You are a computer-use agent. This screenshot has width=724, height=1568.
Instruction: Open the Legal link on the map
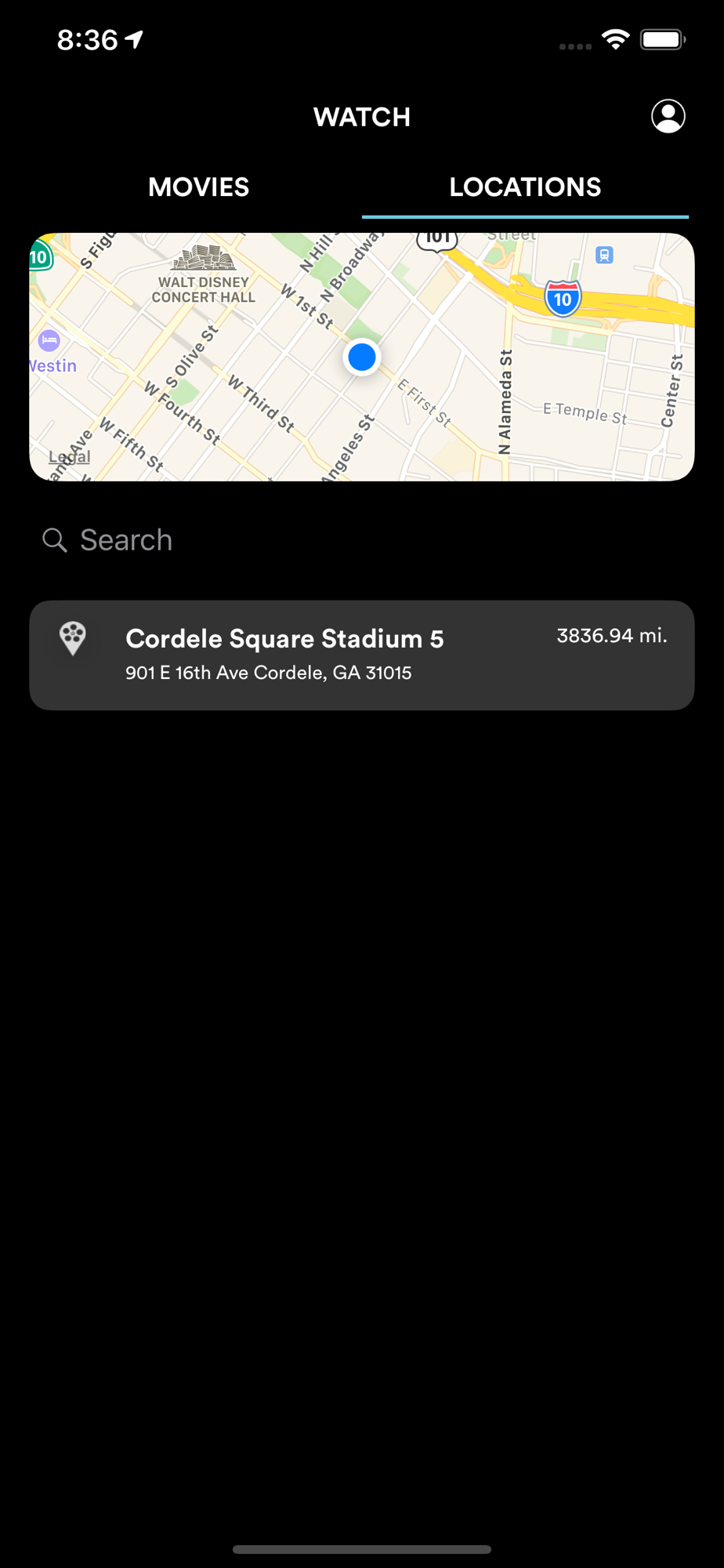69,456
